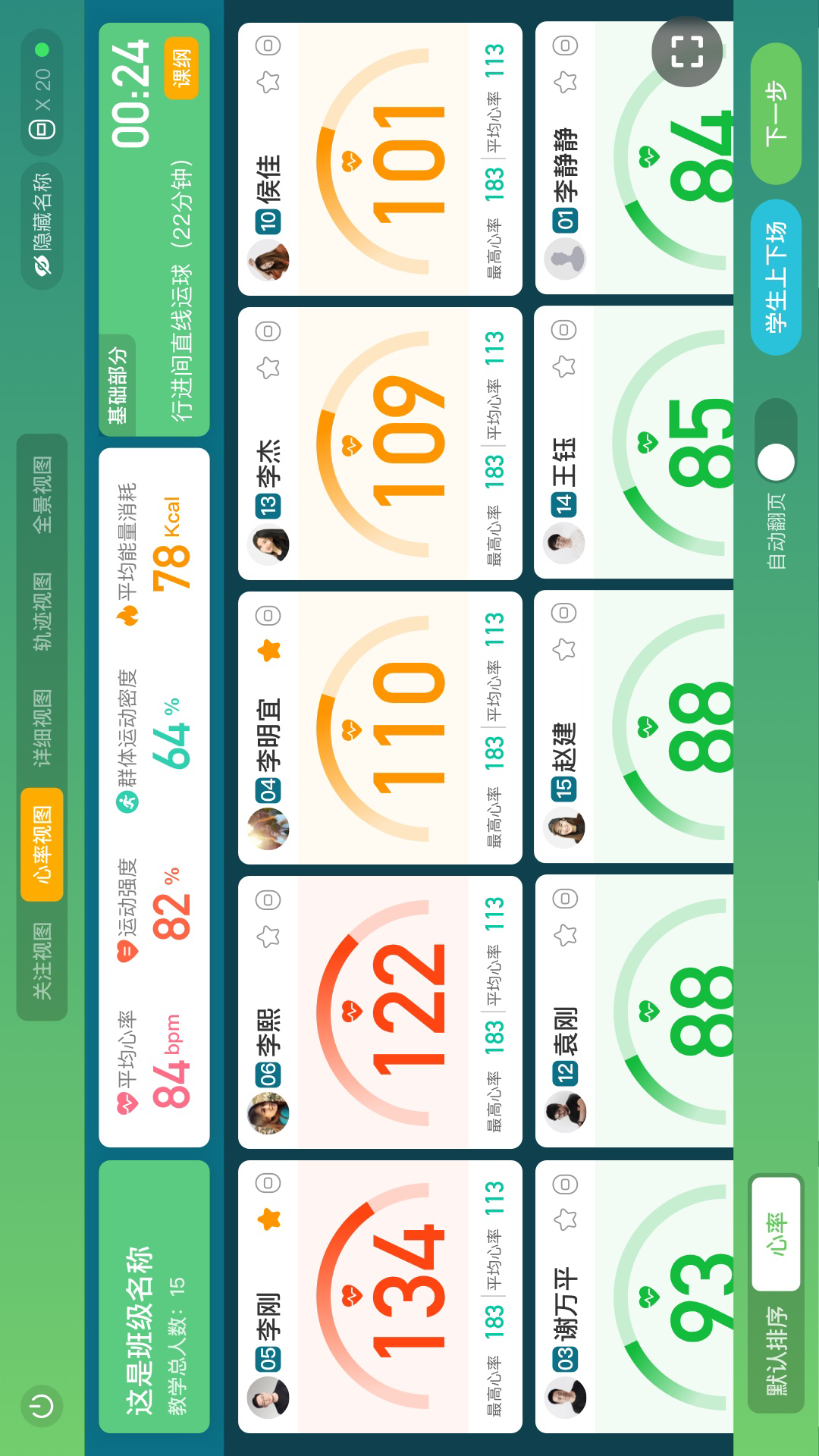Choose 默认排序 sorting

(x=777, y=1351)
